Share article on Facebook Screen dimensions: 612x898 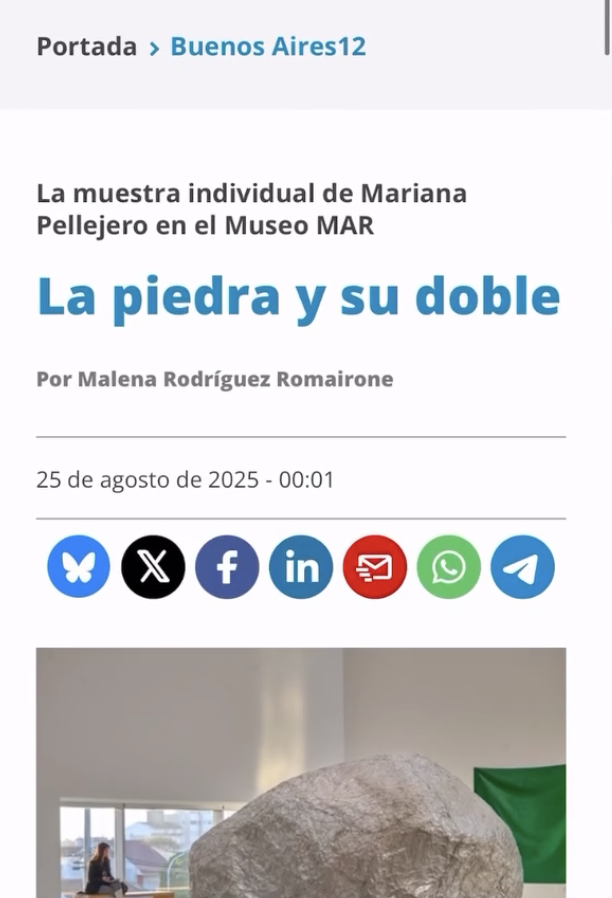point(227,567)
